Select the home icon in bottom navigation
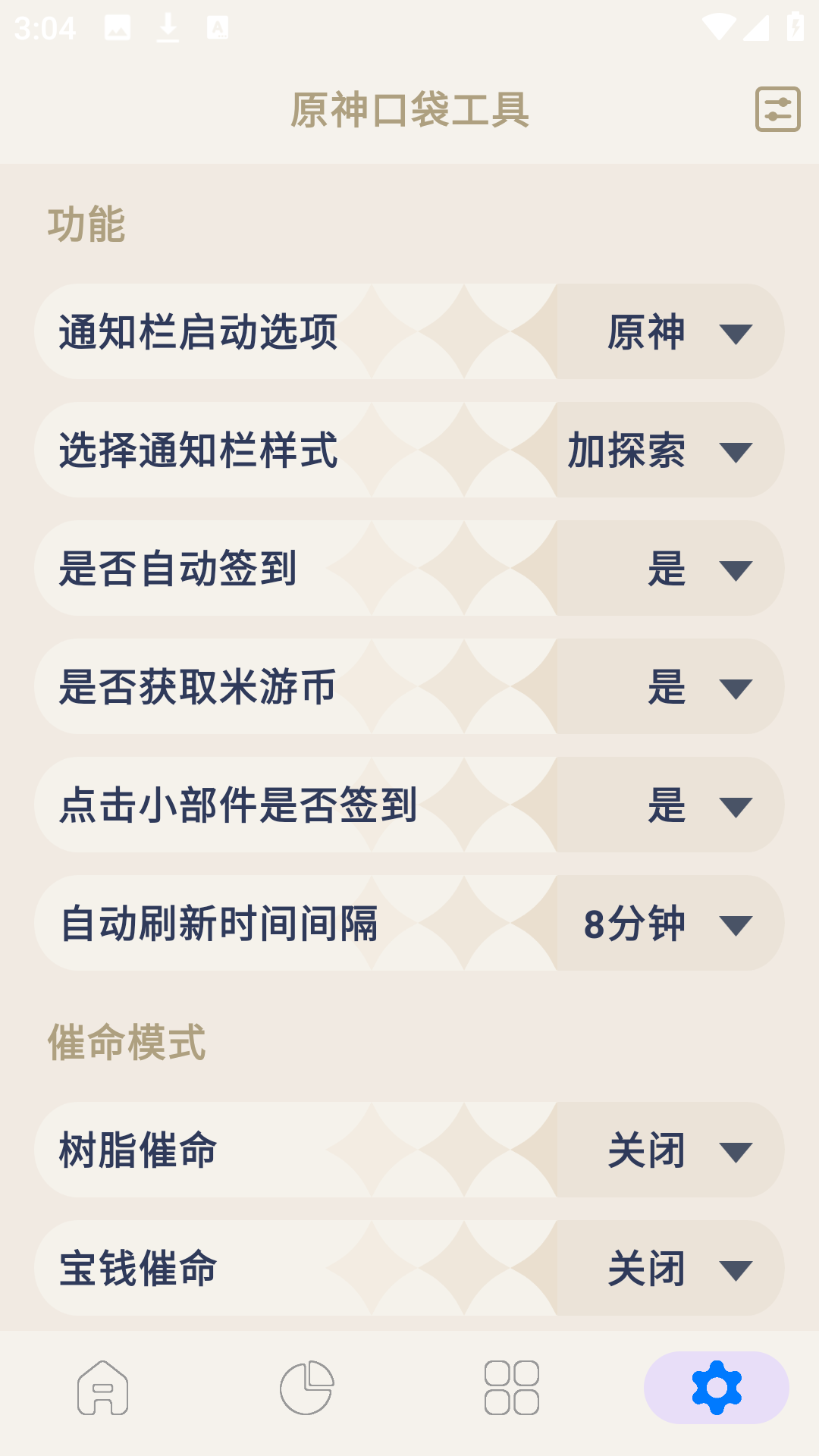The width and height of the screenshot is (819, 1456). (102, 1389)
